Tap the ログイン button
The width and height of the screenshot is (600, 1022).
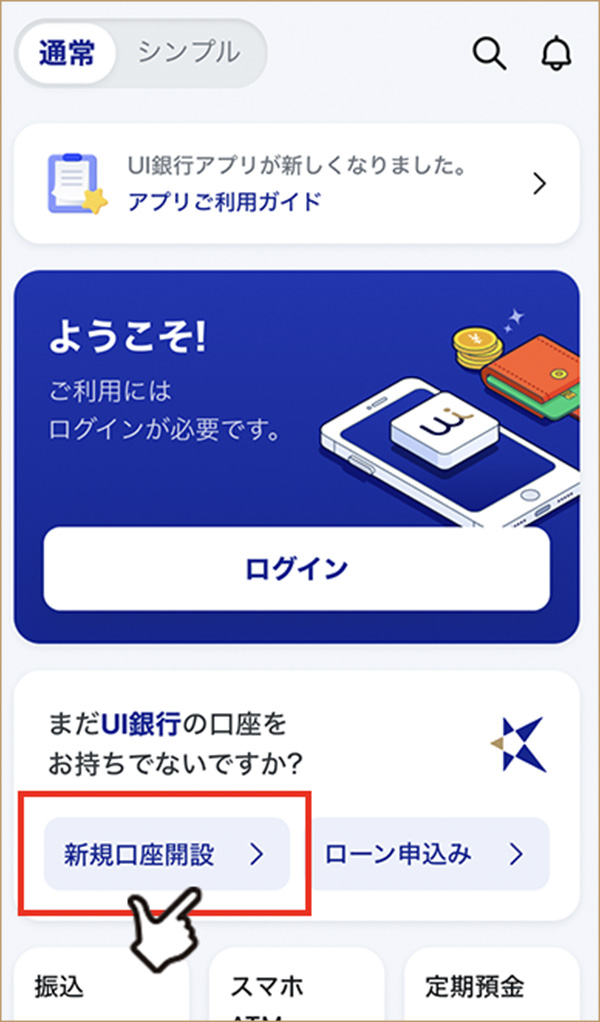(296, 568)
